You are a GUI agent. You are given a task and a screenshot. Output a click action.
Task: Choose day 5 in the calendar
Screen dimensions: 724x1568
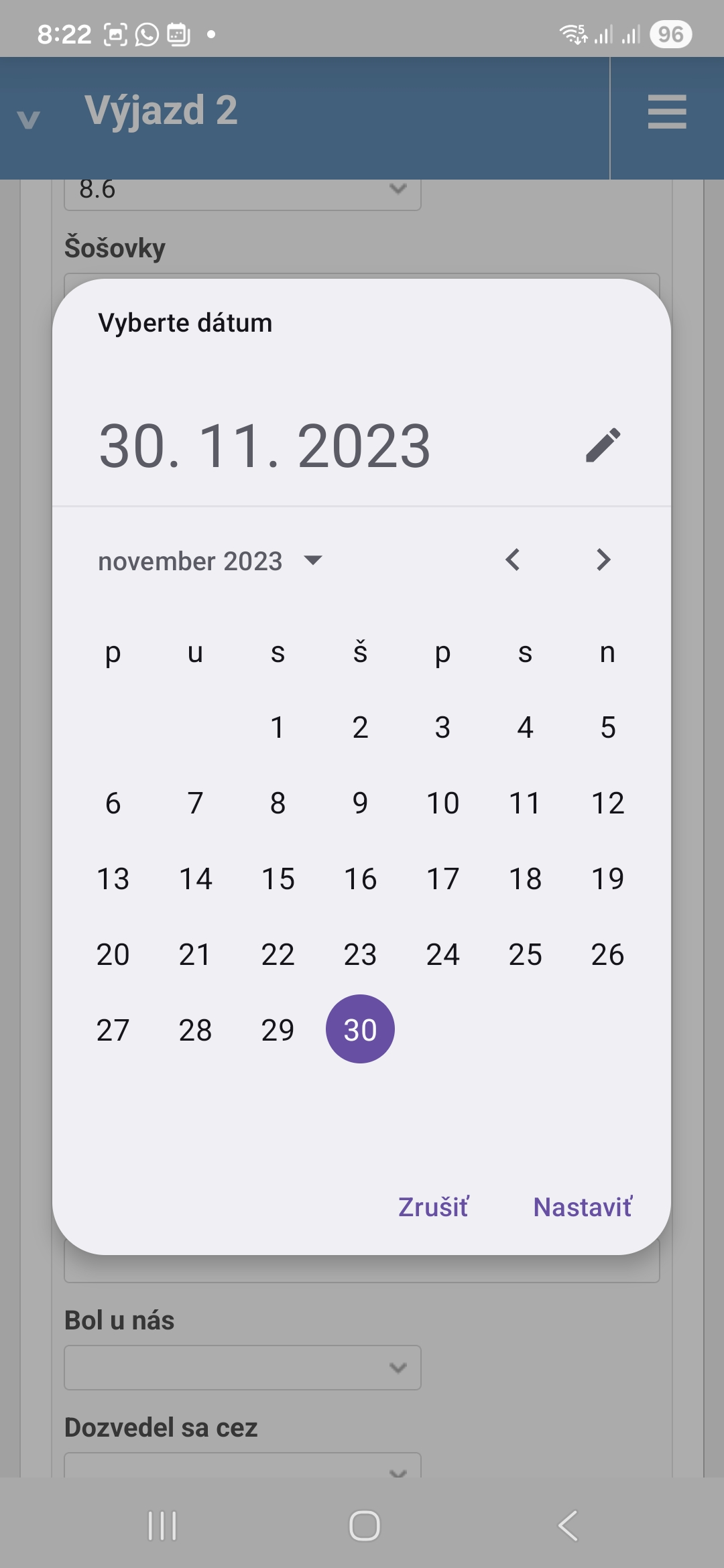pyautogui.click(x=607, y=727)
